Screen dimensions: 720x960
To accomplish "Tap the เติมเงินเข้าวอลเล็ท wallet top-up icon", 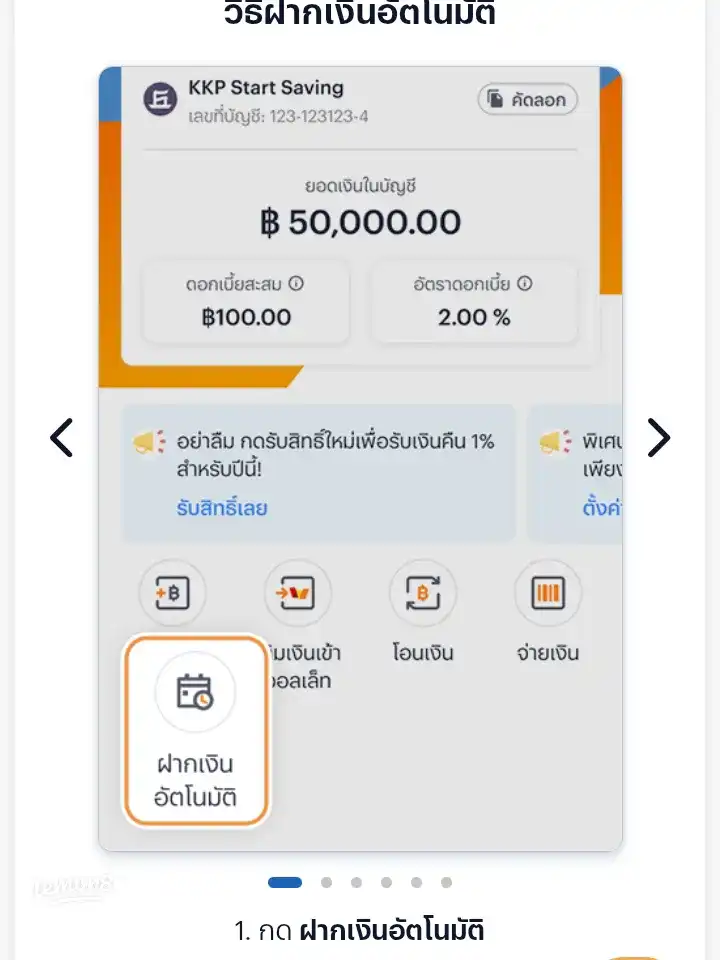I will 298,593.
